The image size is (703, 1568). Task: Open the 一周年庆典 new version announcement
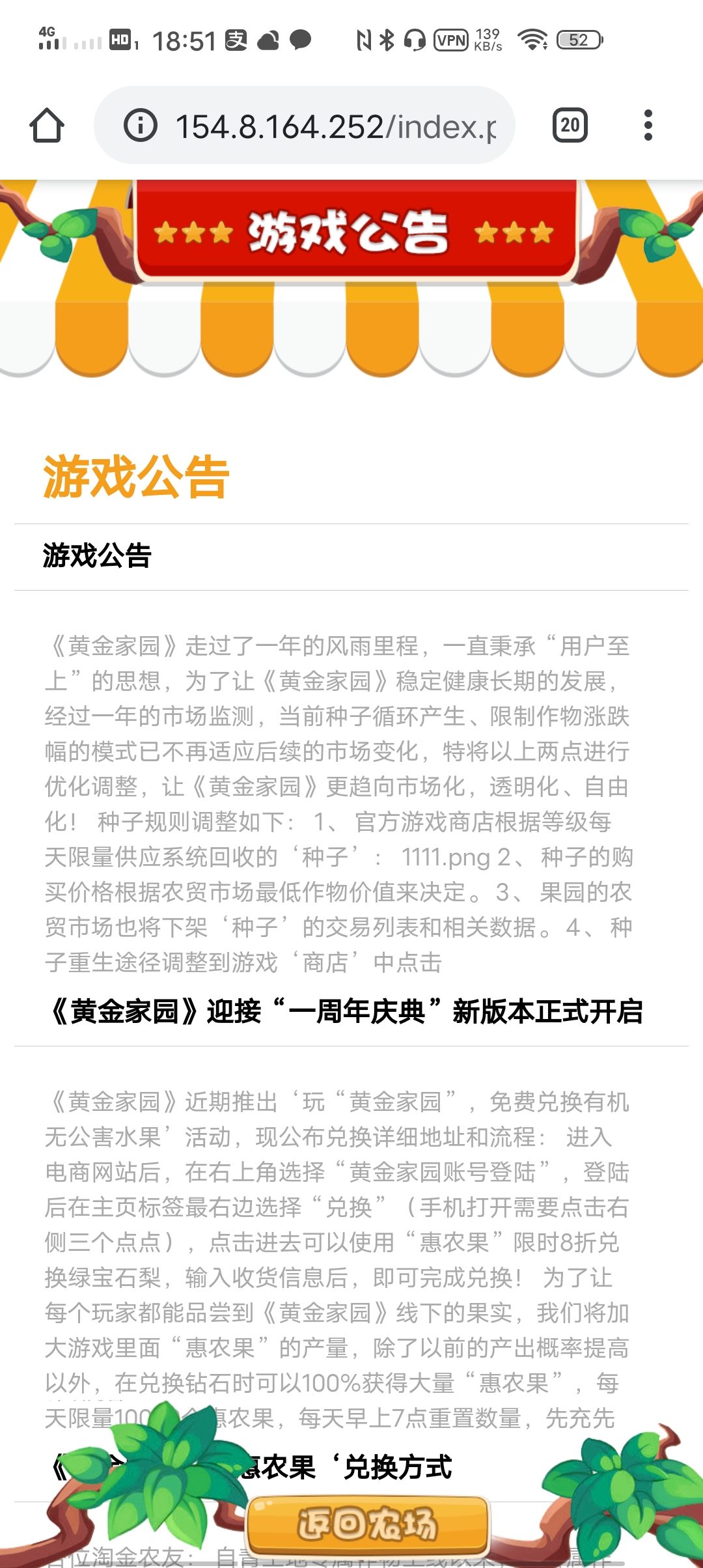click(x=346, y=1012)
